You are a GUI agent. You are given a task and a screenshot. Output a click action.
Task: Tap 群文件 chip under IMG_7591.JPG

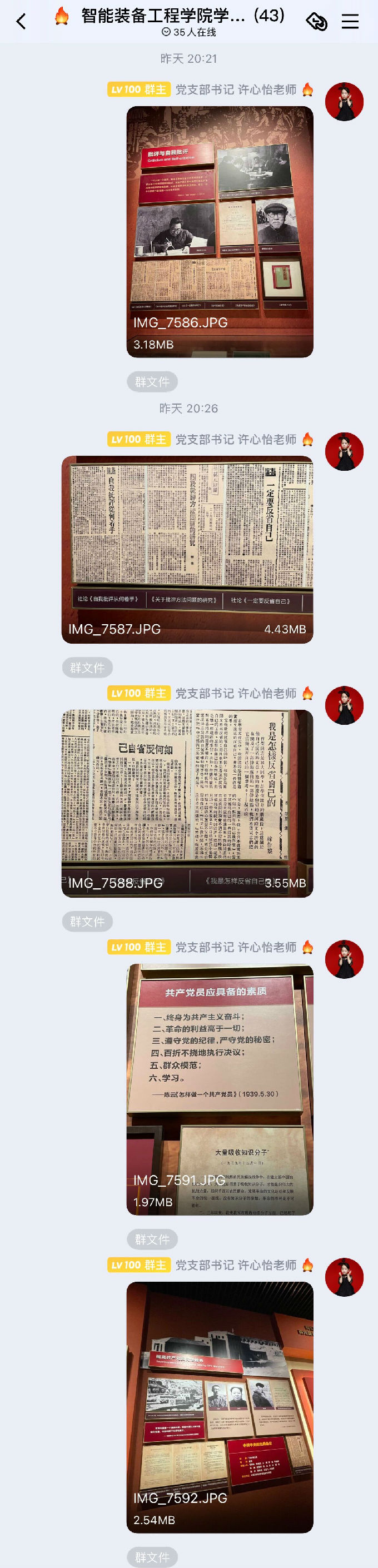click(x=152, y=1240)
